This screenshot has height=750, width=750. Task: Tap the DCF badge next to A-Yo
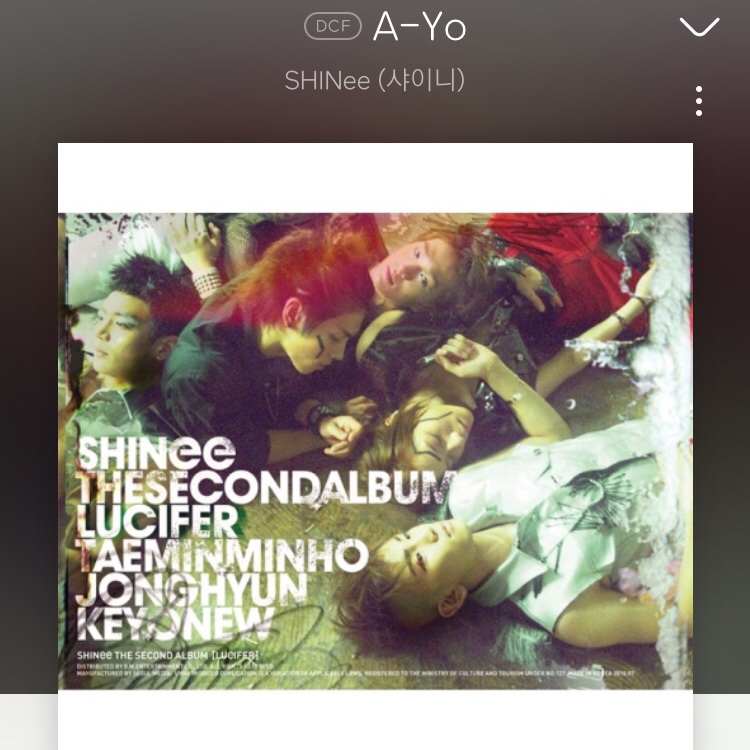(332, 27)
